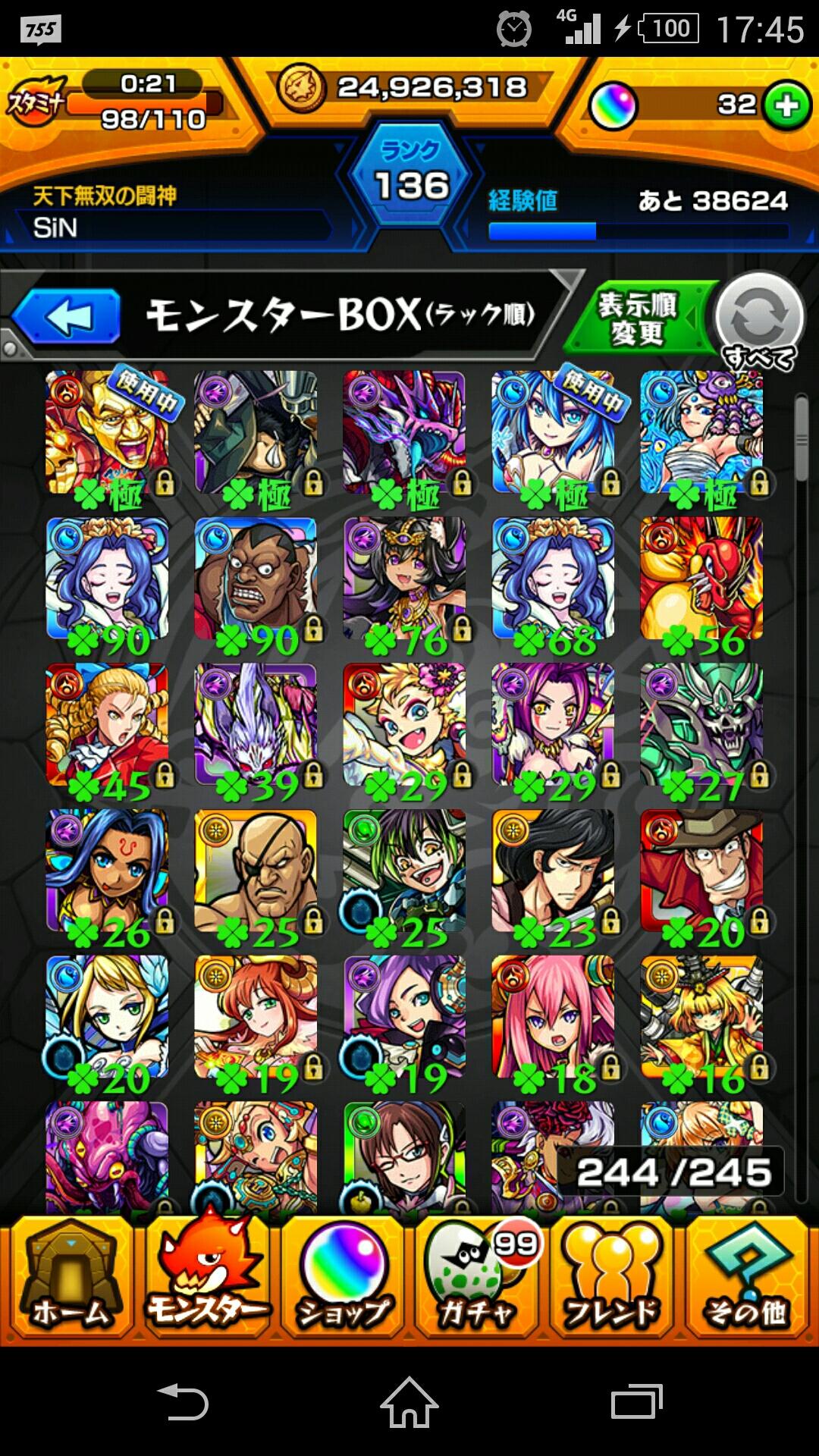Select the dark-skinned fighter with luck 90
Image resolution: width=819 pixels, height=1456 pixels.
(256, 580)
